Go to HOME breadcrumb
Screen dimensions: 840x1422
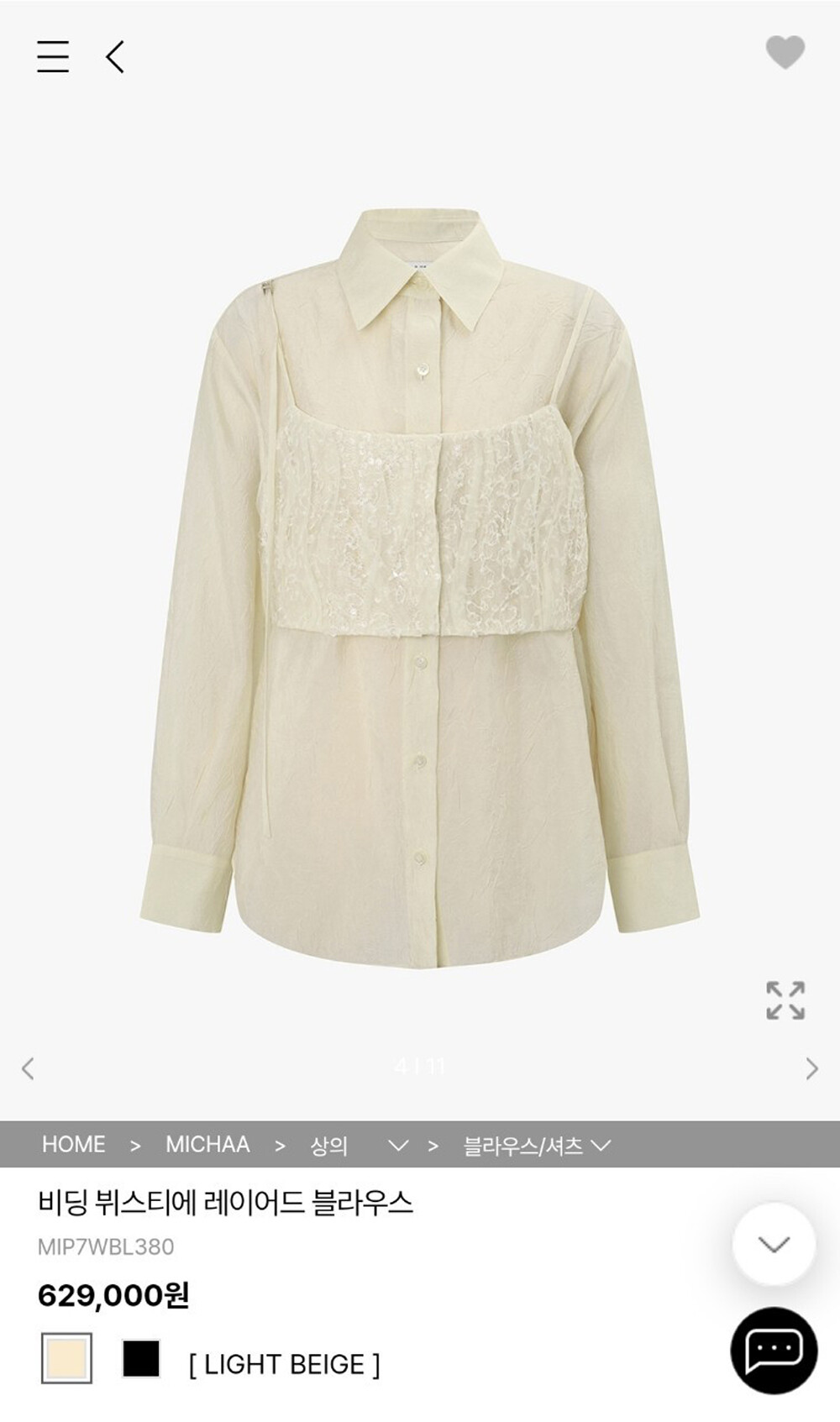pyautogui.click(x=74, y=1144)
